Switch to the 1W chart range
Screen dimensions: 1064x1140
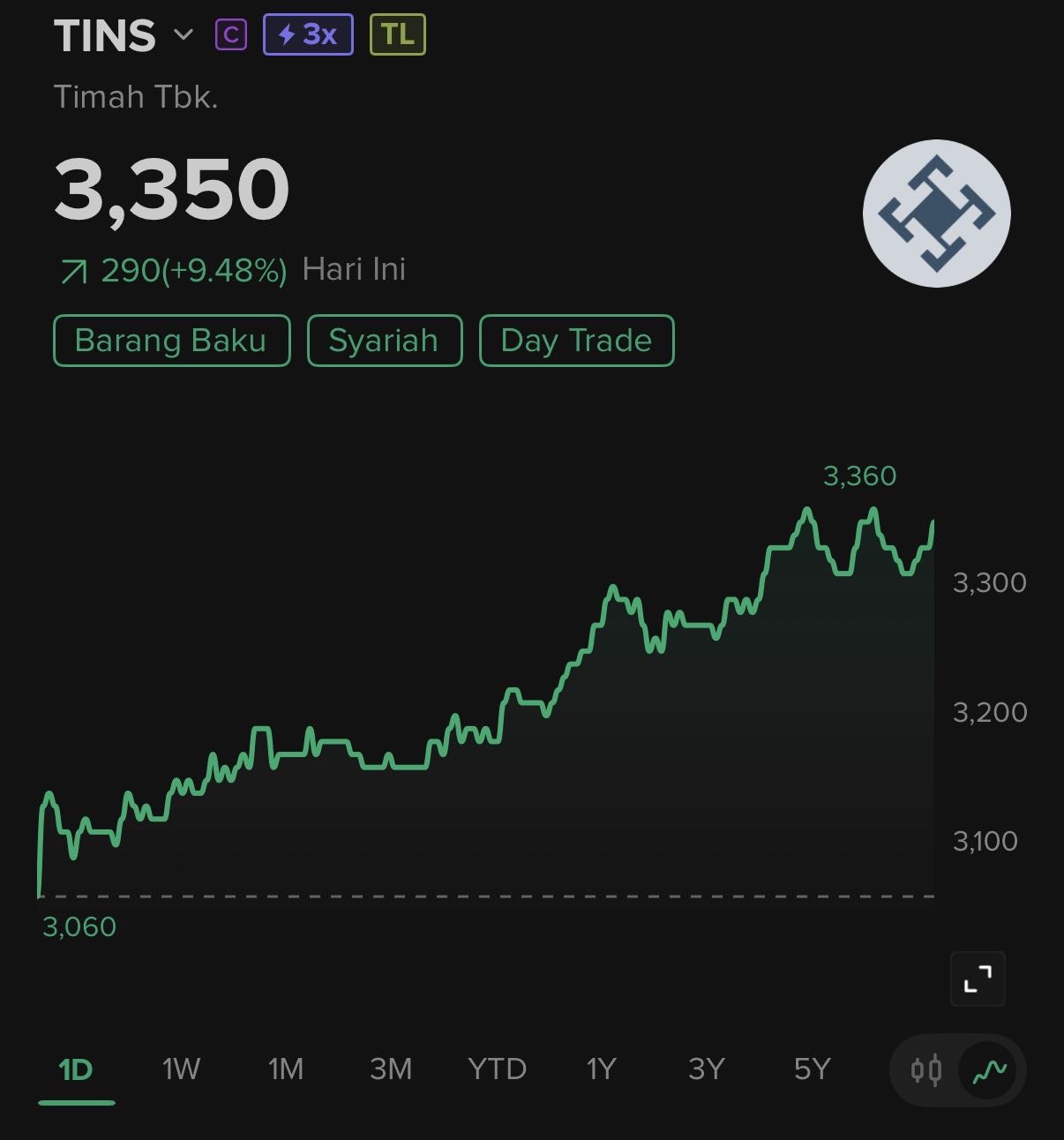(x=181, y=1069)
